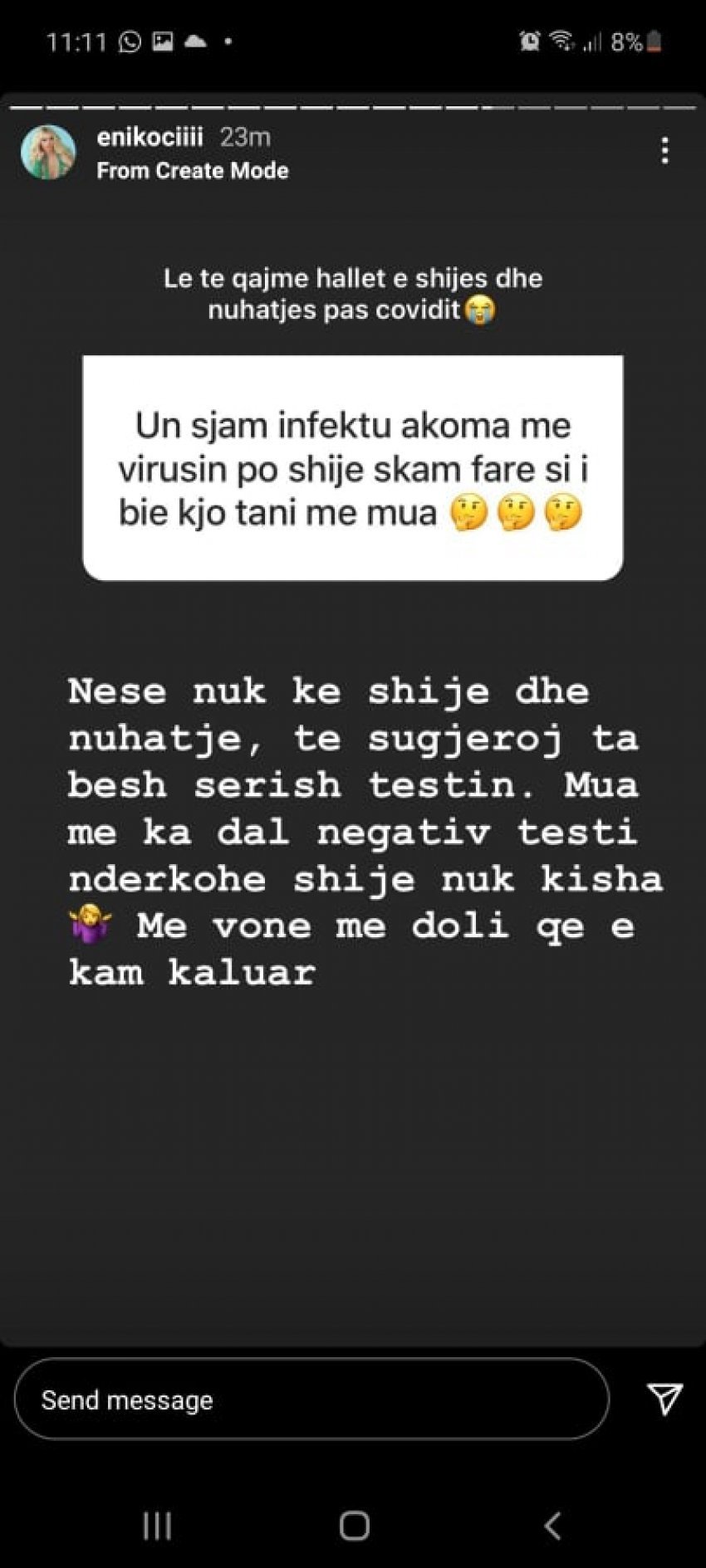This screenshot has height=1568, width=706.
Task: Open recent apps from the navigation bar
Action: tap(157, 1526)
